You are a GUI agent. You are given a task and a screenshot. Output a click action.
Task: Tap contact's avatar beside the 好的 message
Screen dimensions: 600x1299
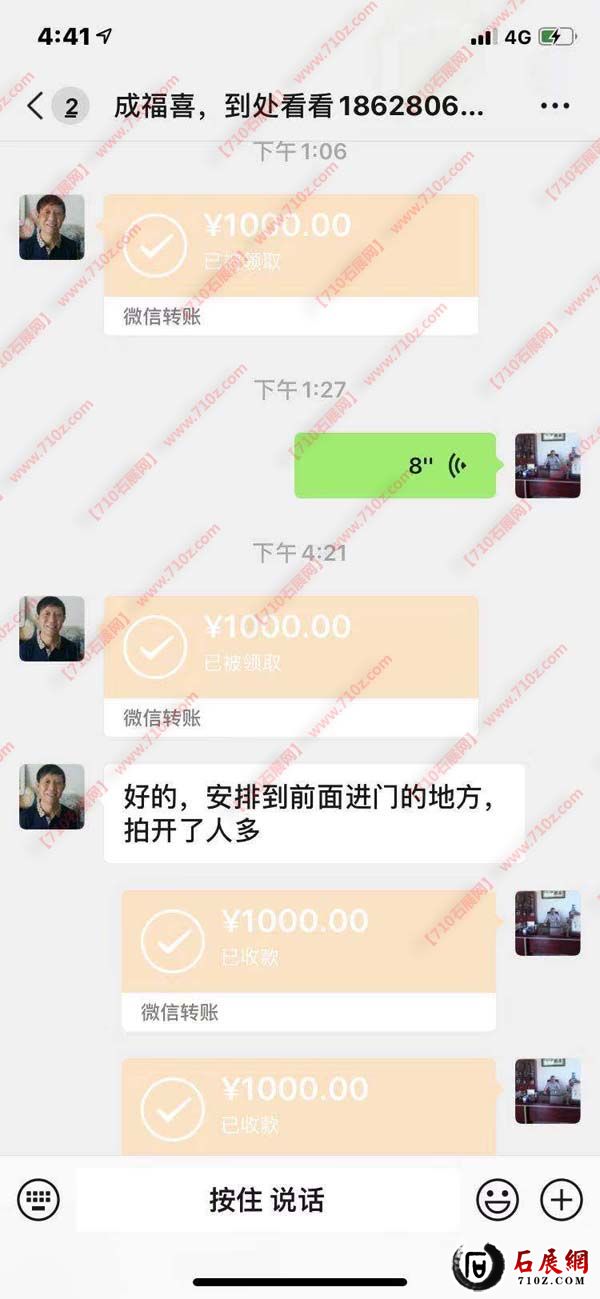pyautogui.click(x=52, y=796)
